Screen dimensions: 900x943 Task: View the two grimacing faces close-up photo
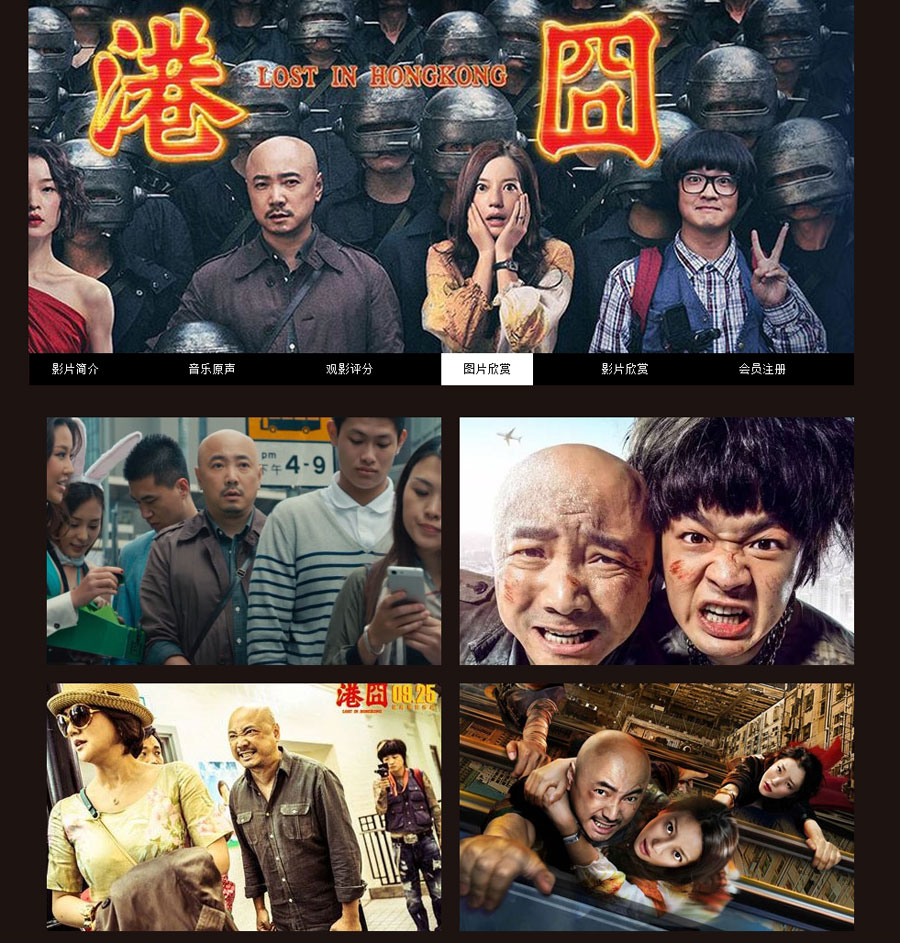[656, 541]
